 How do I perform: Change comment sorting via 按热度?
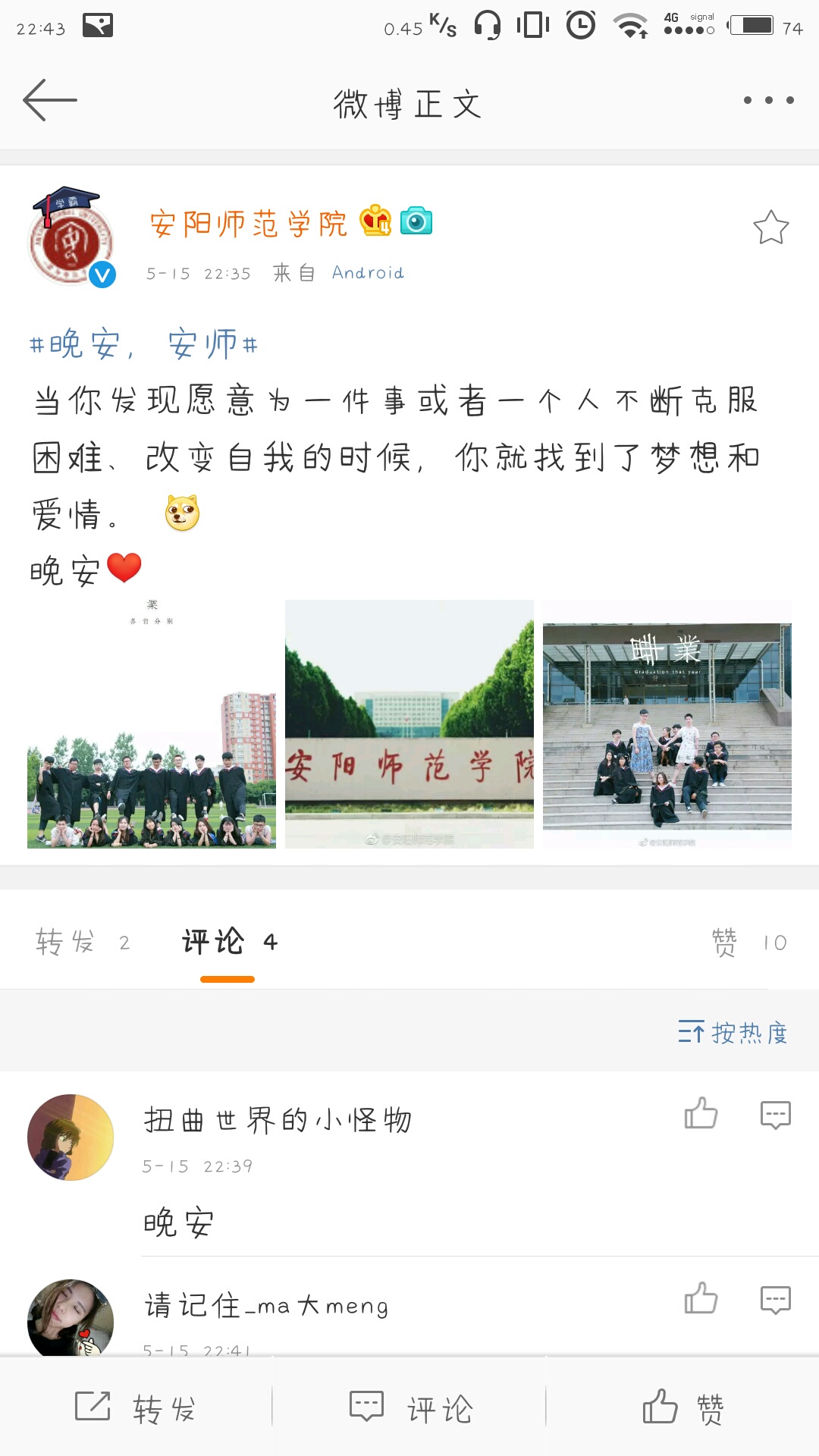click(x=733, y=1033)
